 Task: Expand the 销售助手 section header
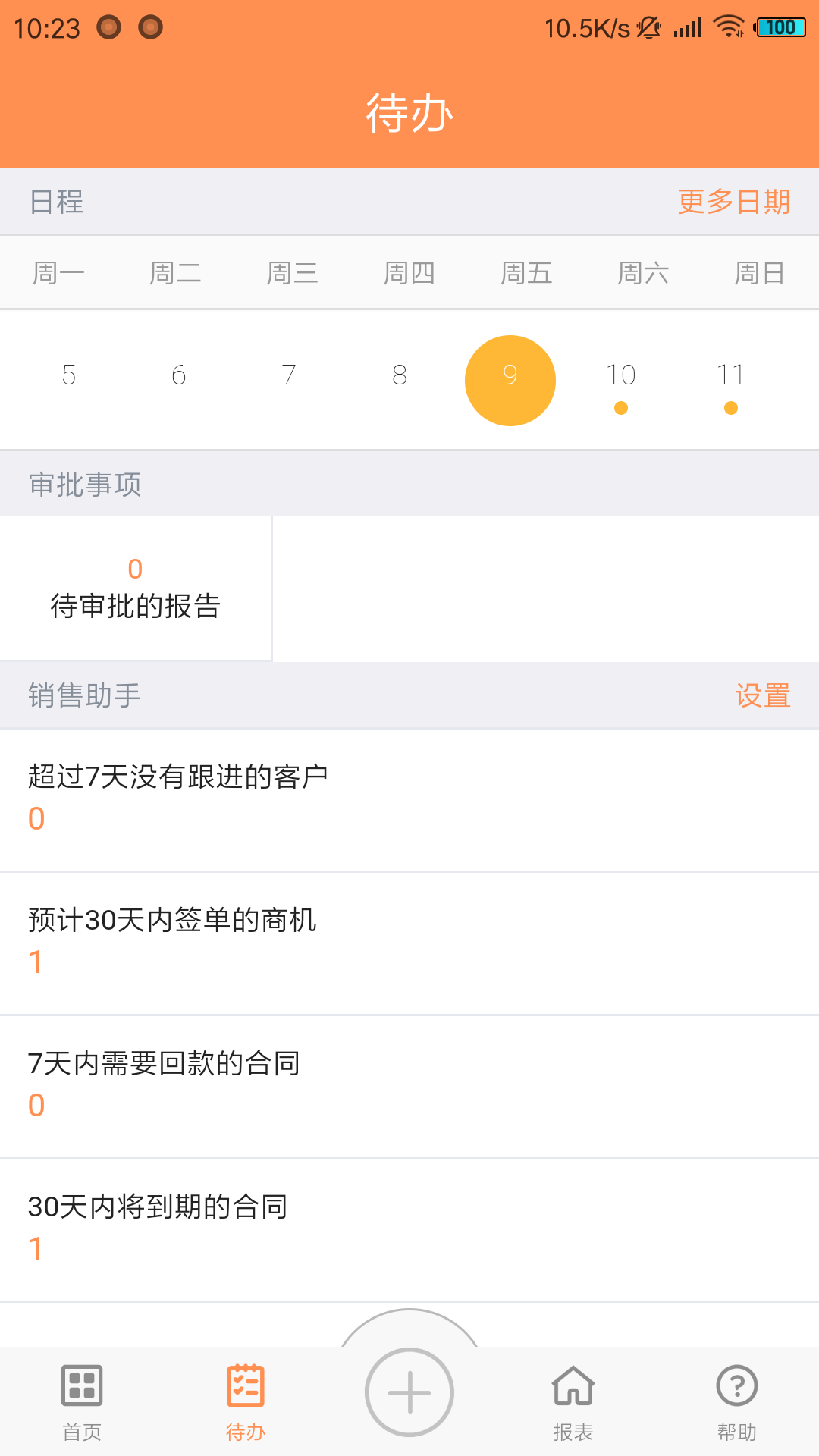coord(83,695)
